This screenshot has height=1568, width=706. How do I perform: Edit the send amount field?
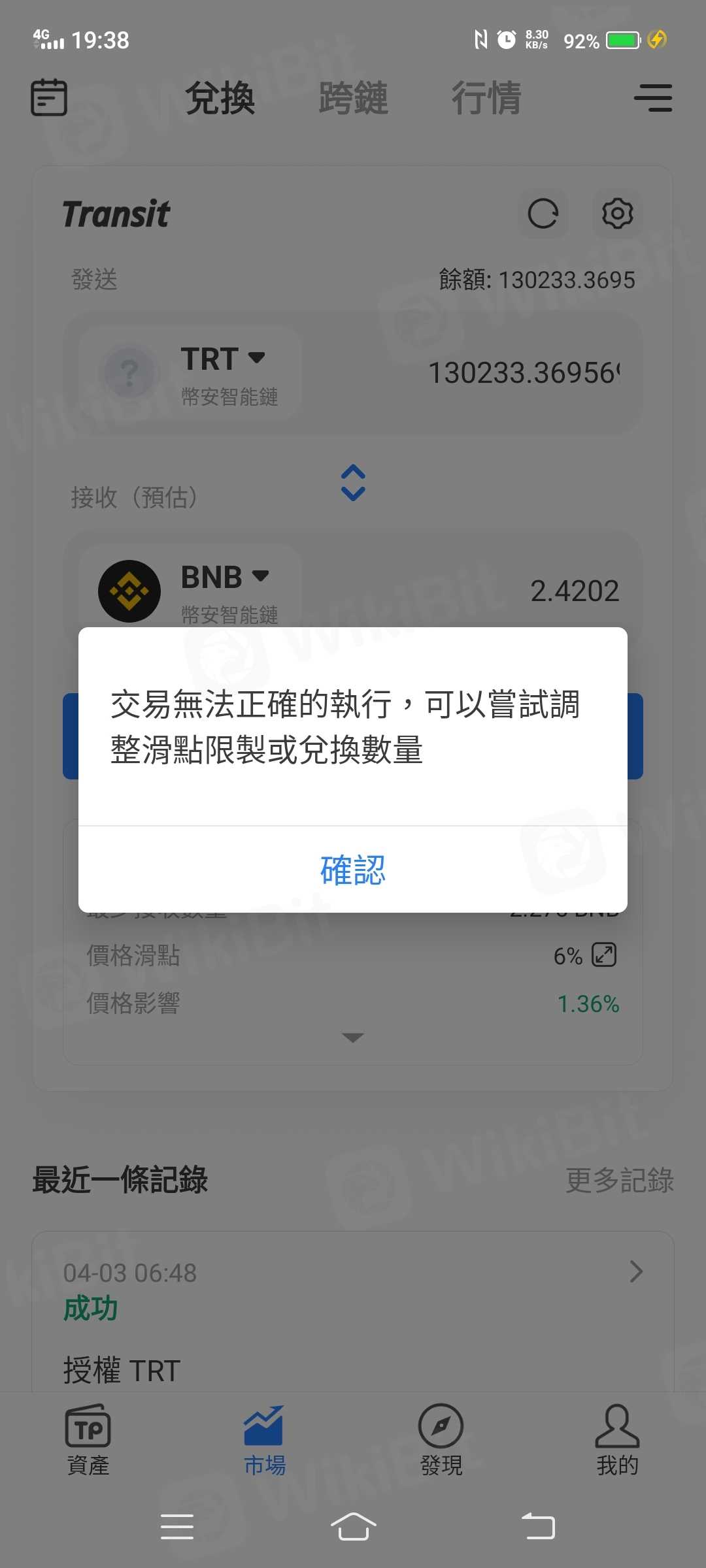point(523,373)
